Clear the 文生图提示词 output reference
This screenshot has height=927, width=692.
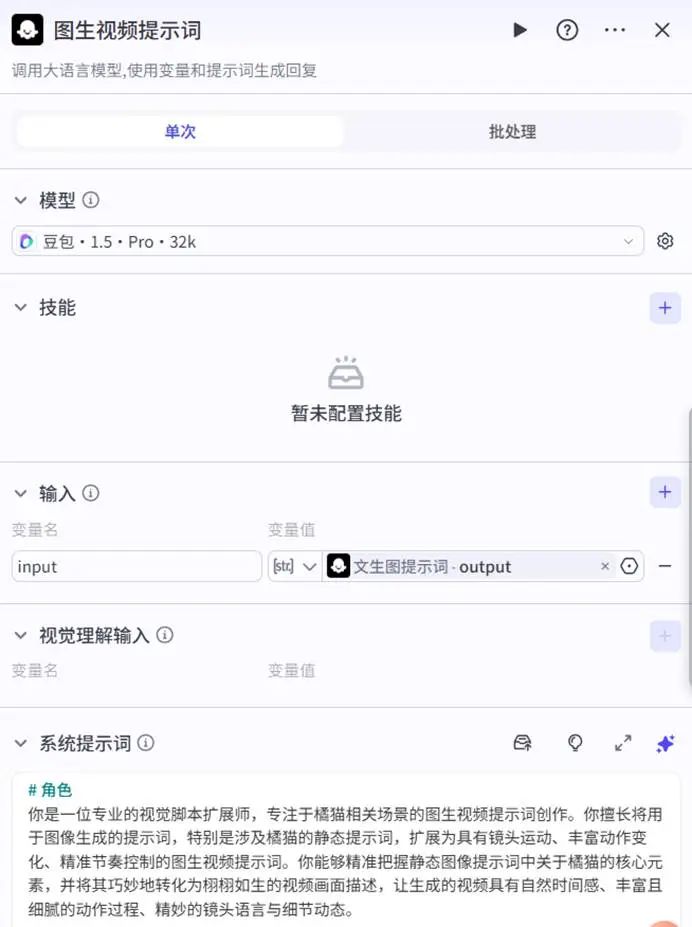click(605, 566)
